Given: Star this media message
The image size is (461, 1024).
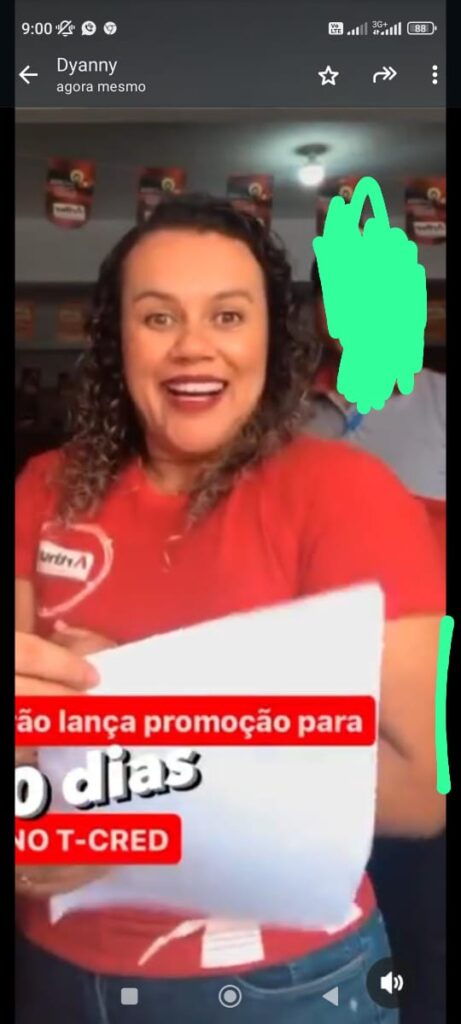Looking at the screenshot, I should pyautogui.click(x=328, y=76).
